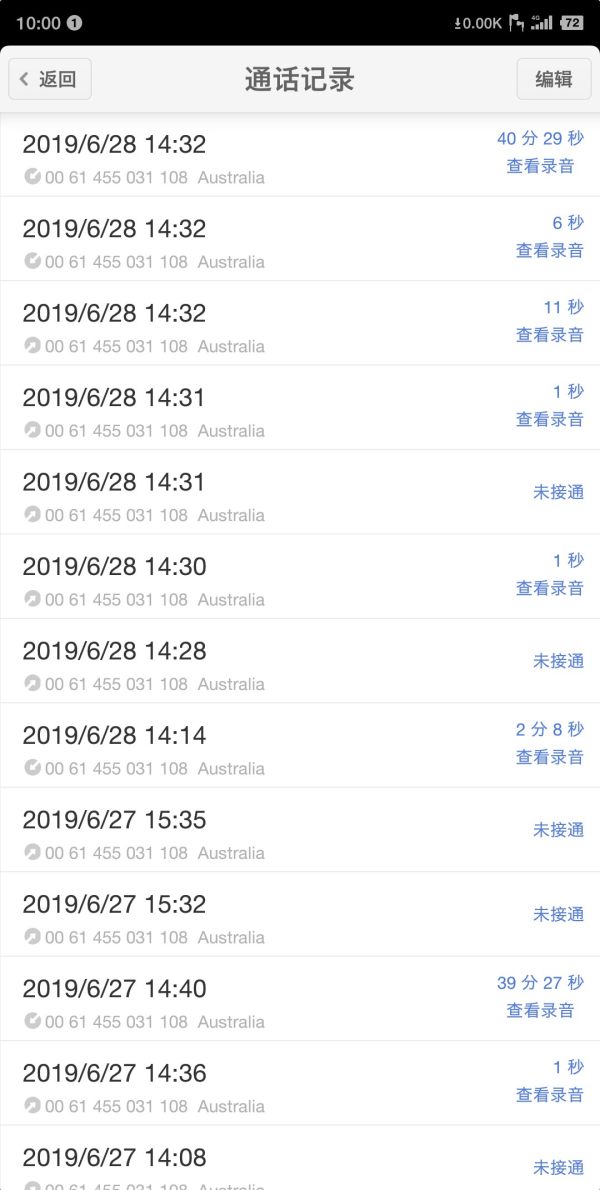Tap the 编辑 button to edit records
This screenshot has height=1190, width=600.
(553, 79)
